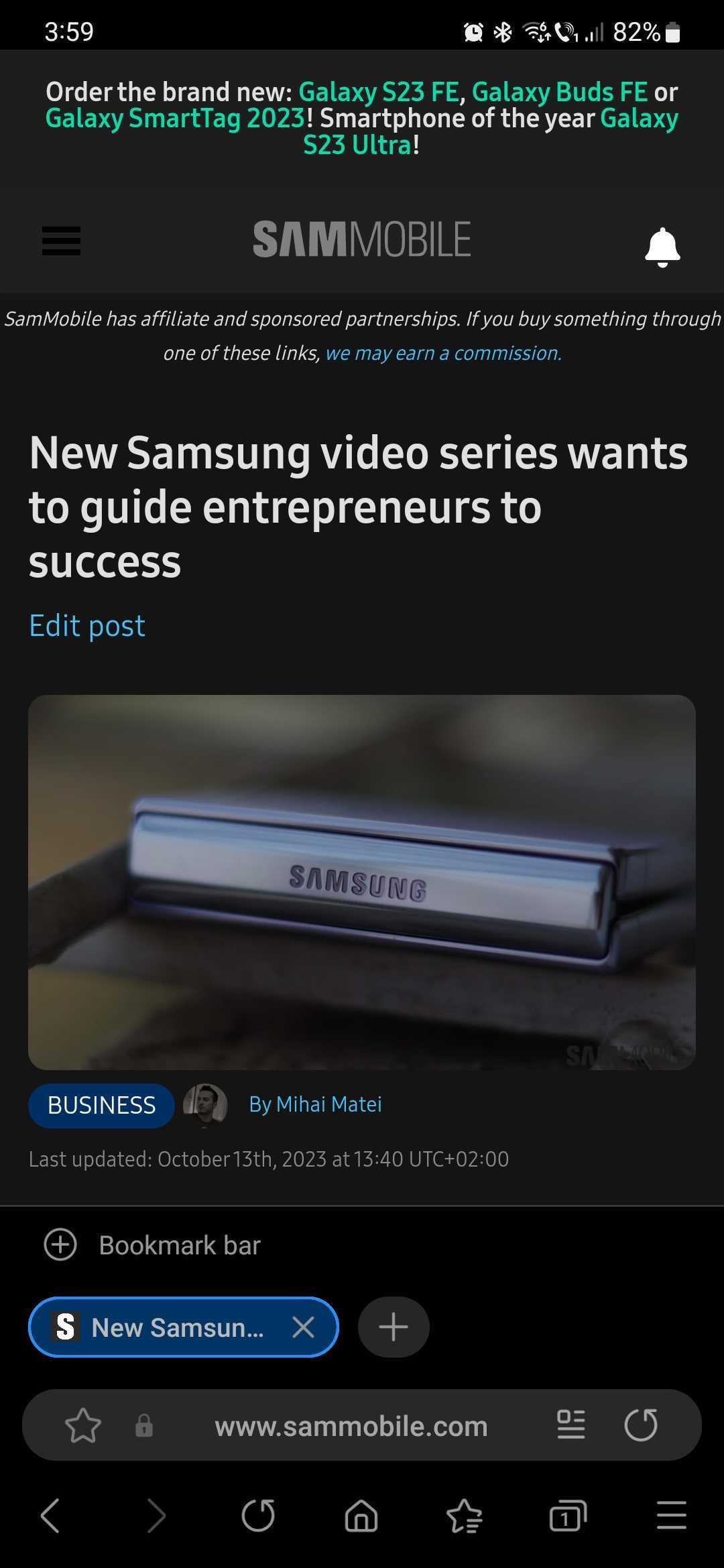Screen dimensions: 724x1568
Task: Go back to the previous page
Action: (50, 1516)
